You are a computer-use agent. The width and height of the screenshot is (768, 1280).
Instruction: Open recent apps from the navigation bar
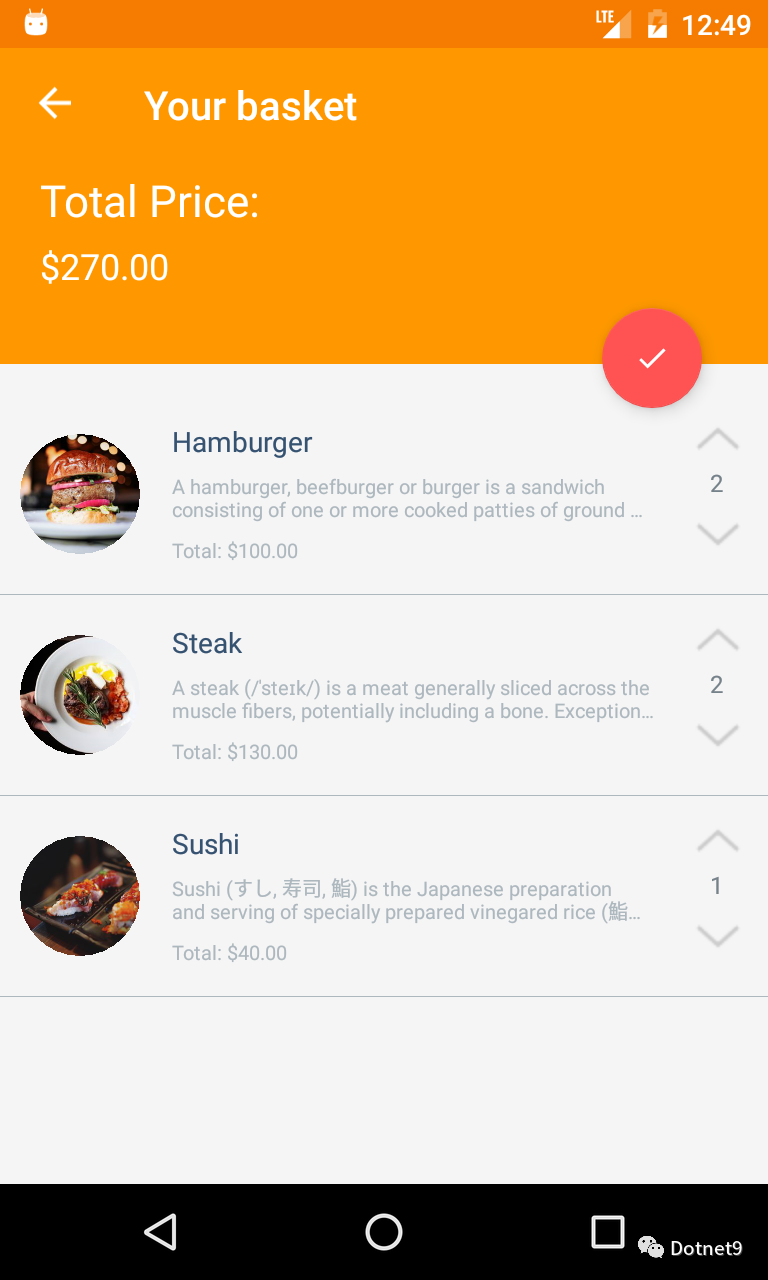point(608,1232)
